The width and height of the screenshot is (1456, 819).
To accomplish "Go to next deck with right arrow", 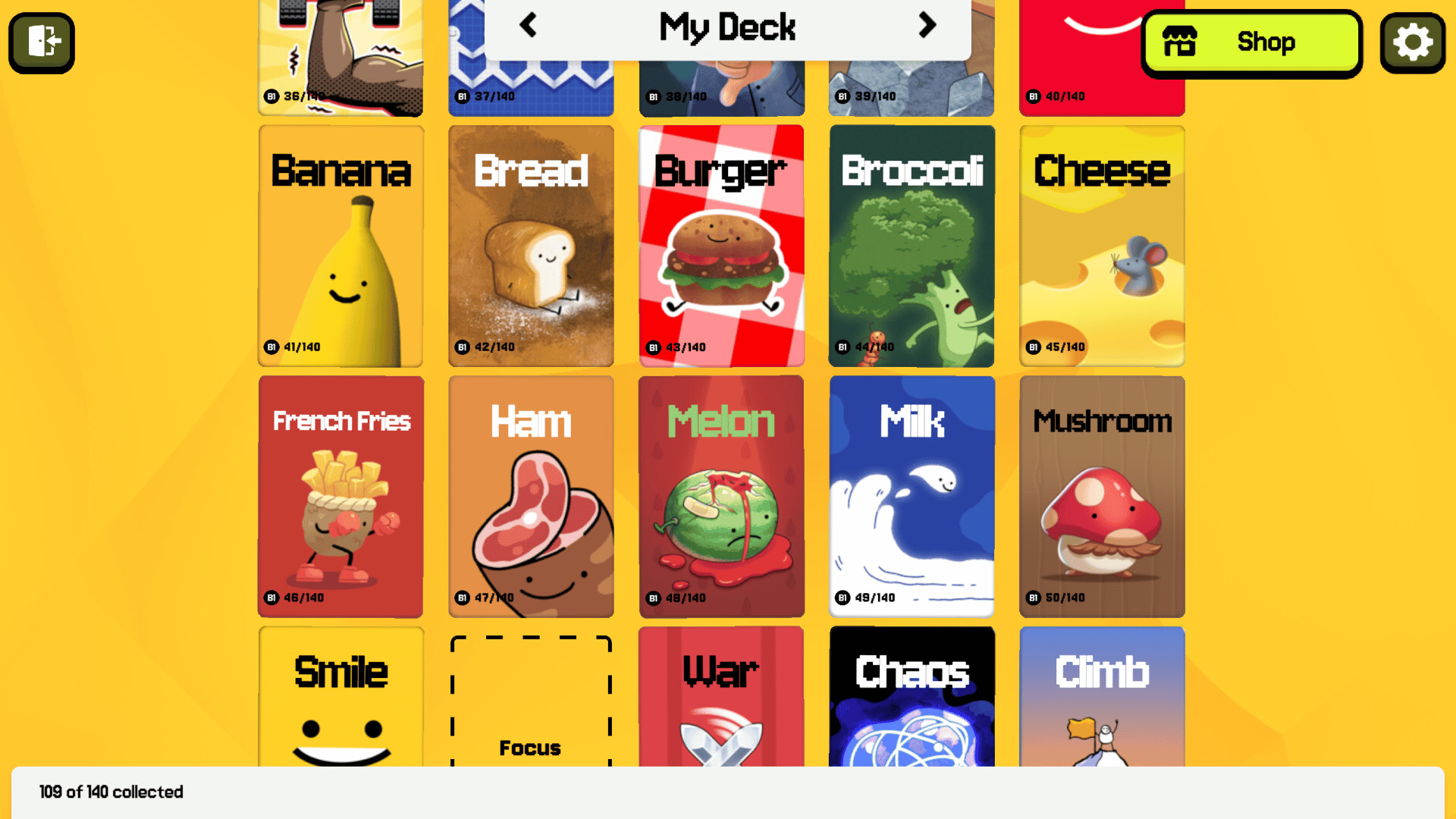I will coord(927,26).
